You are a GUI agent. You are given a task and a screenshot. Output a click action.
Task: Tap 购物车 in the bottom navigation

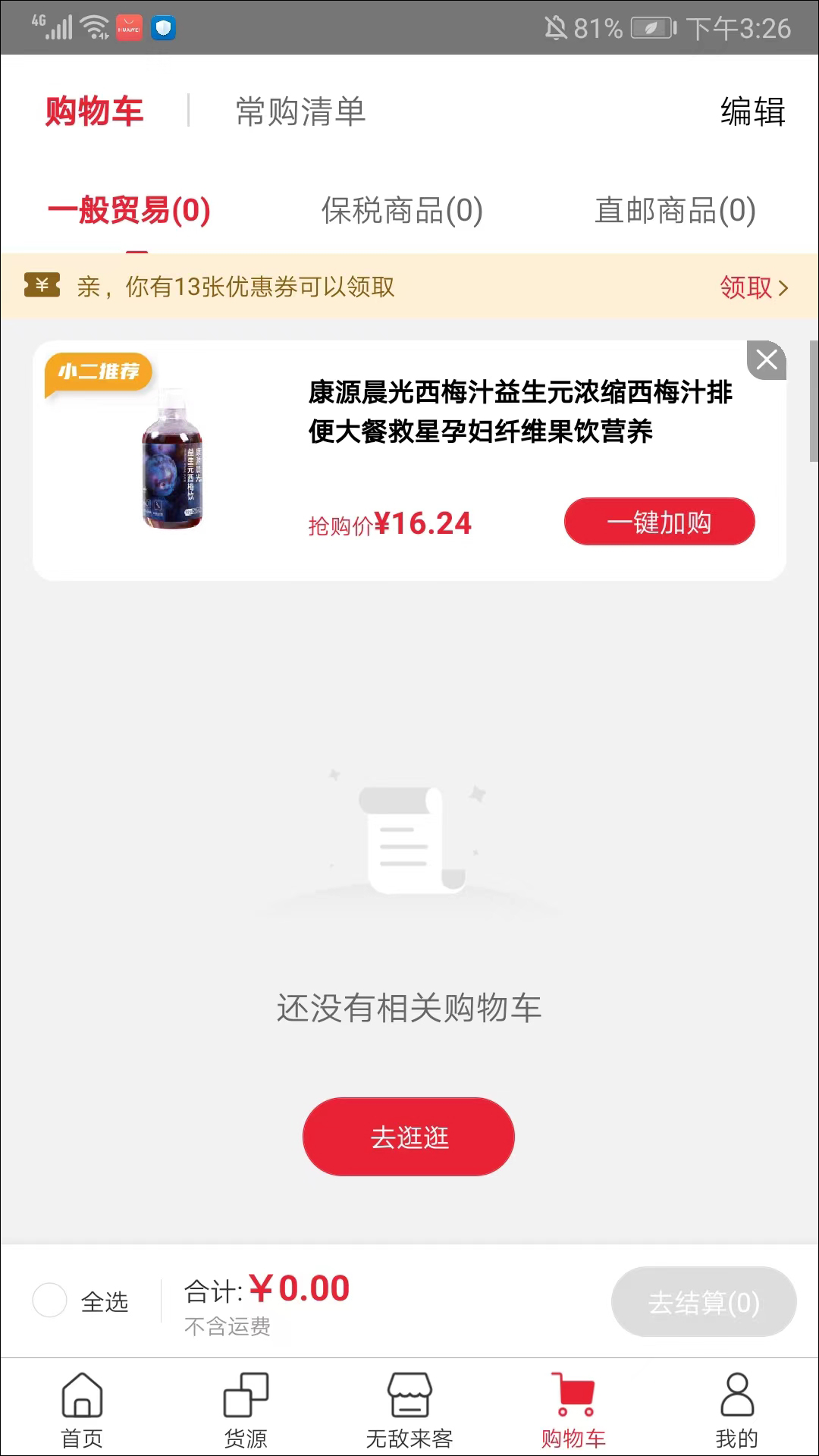click(573, 1409)
